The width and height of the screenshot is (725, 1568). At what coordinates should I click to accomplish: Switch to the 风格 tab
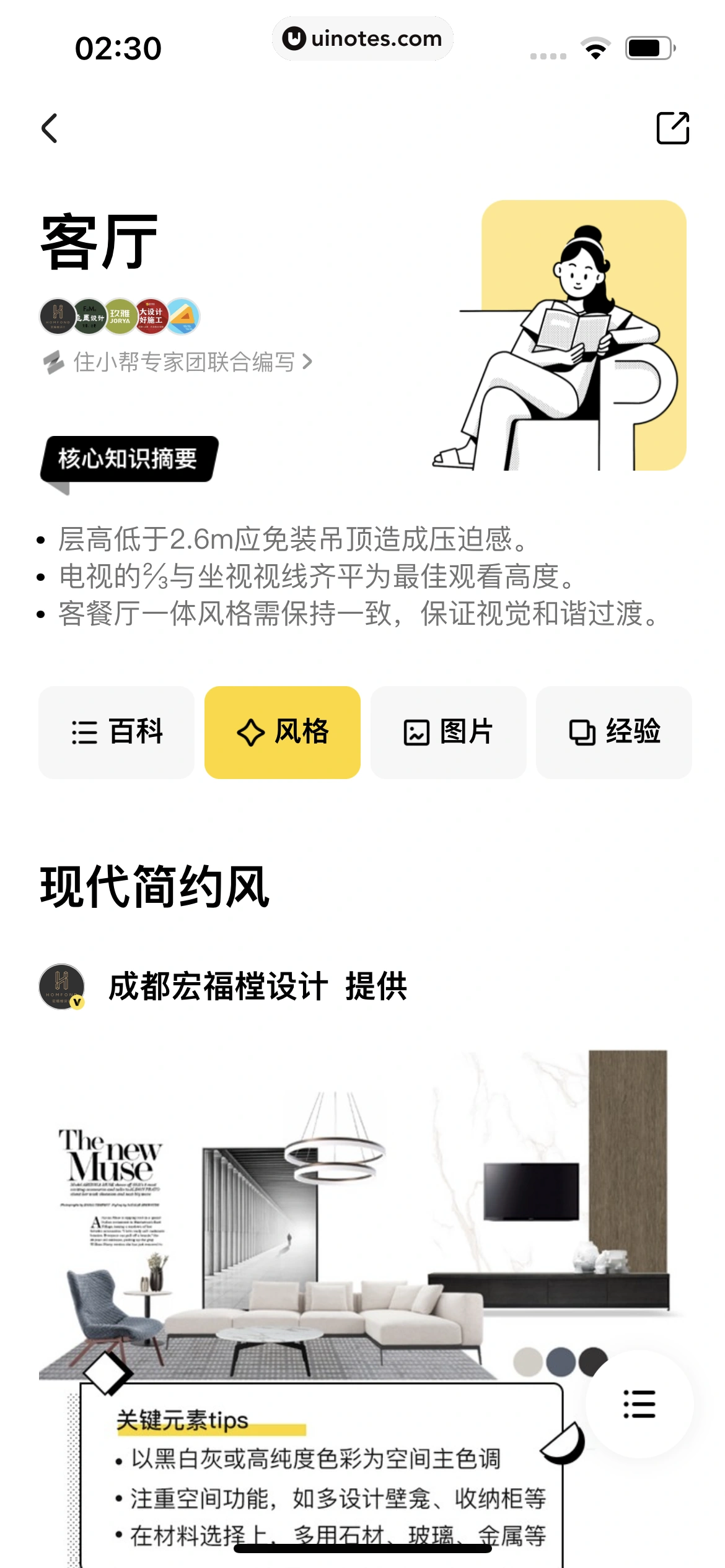(283, 733)
